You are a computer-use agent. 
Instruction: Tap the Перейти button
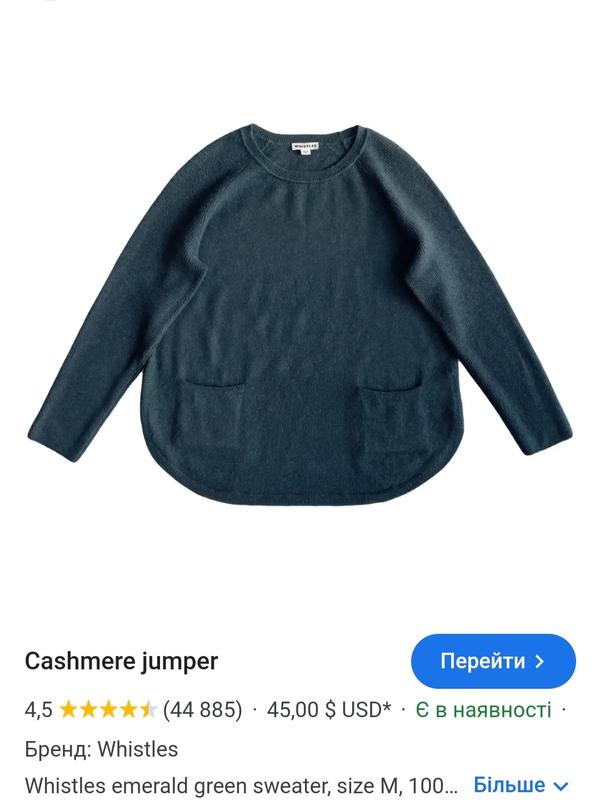click(493, 661)
